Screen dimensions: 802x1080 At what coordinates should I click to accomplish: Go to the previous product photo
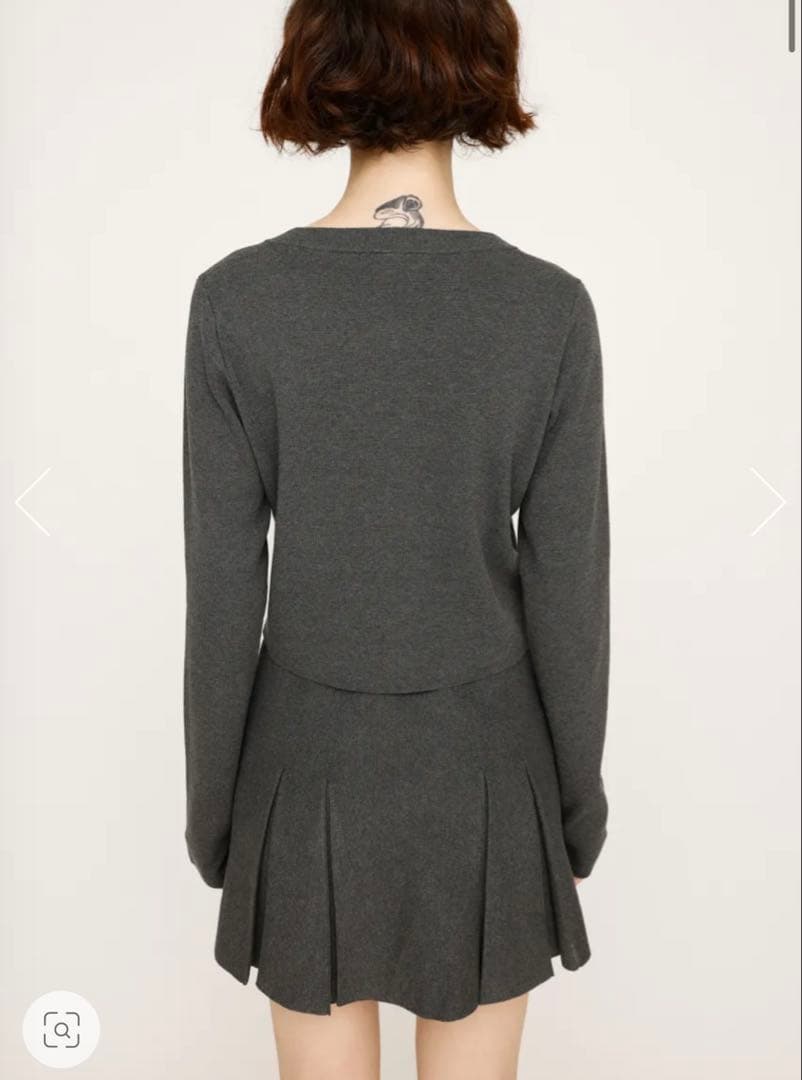(x=33, y=502)
